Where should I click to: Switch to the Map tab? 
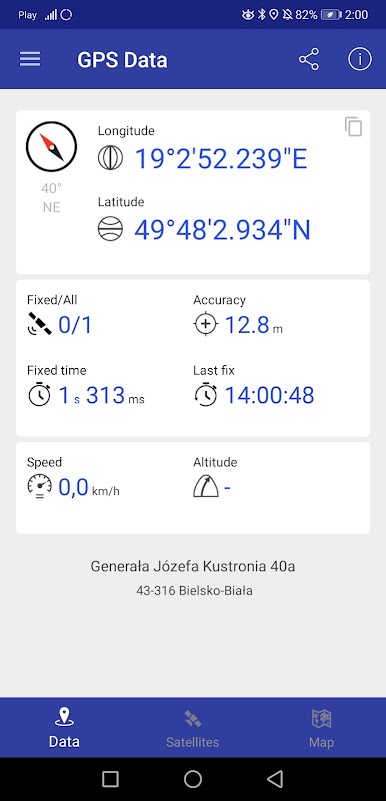[322, 728]
